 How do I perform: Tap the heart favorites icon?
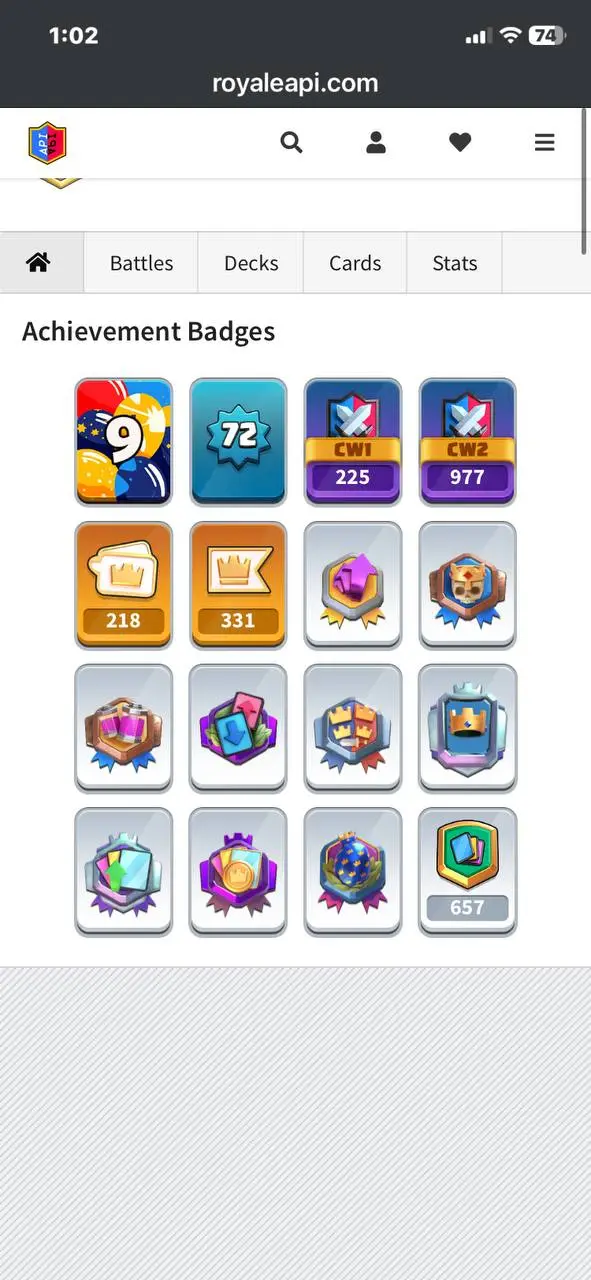click(460, 143)
